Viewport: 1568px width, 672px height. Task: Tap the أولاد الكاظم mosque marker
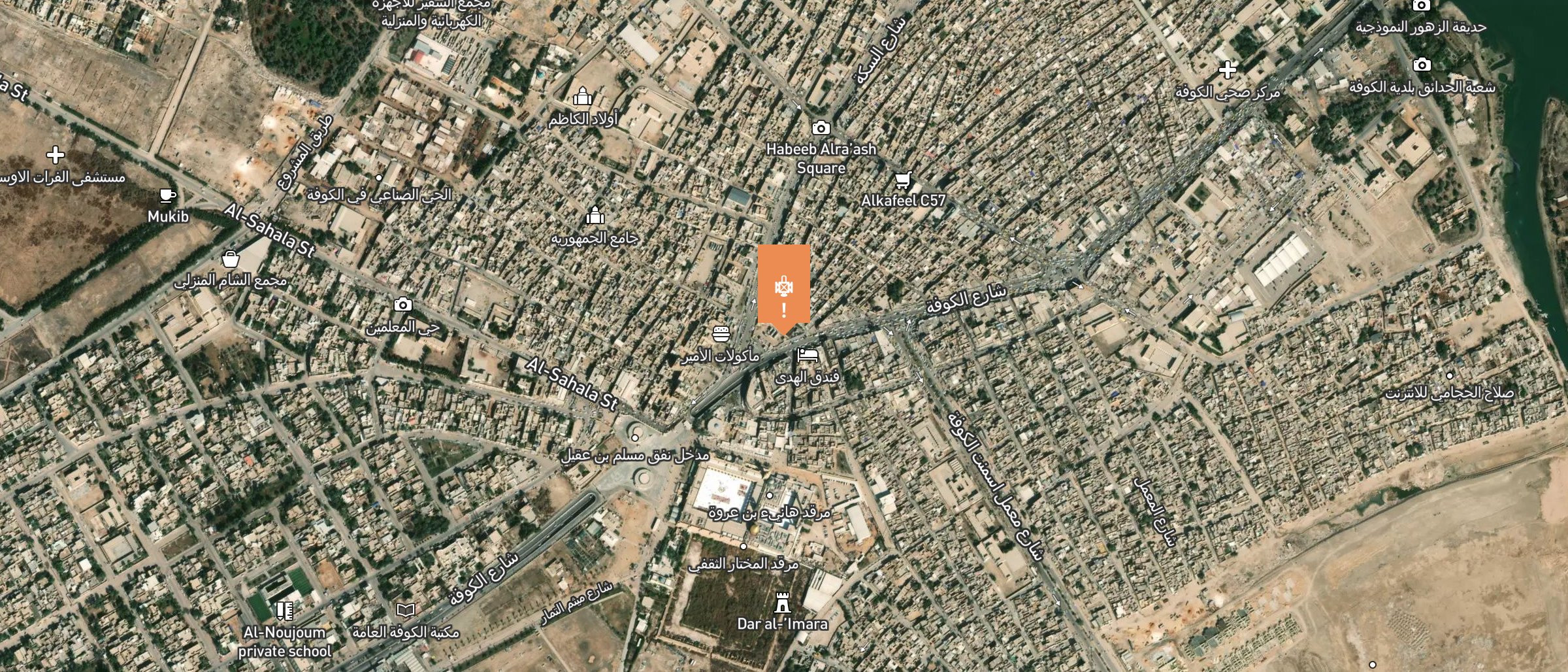click(582, 97)
